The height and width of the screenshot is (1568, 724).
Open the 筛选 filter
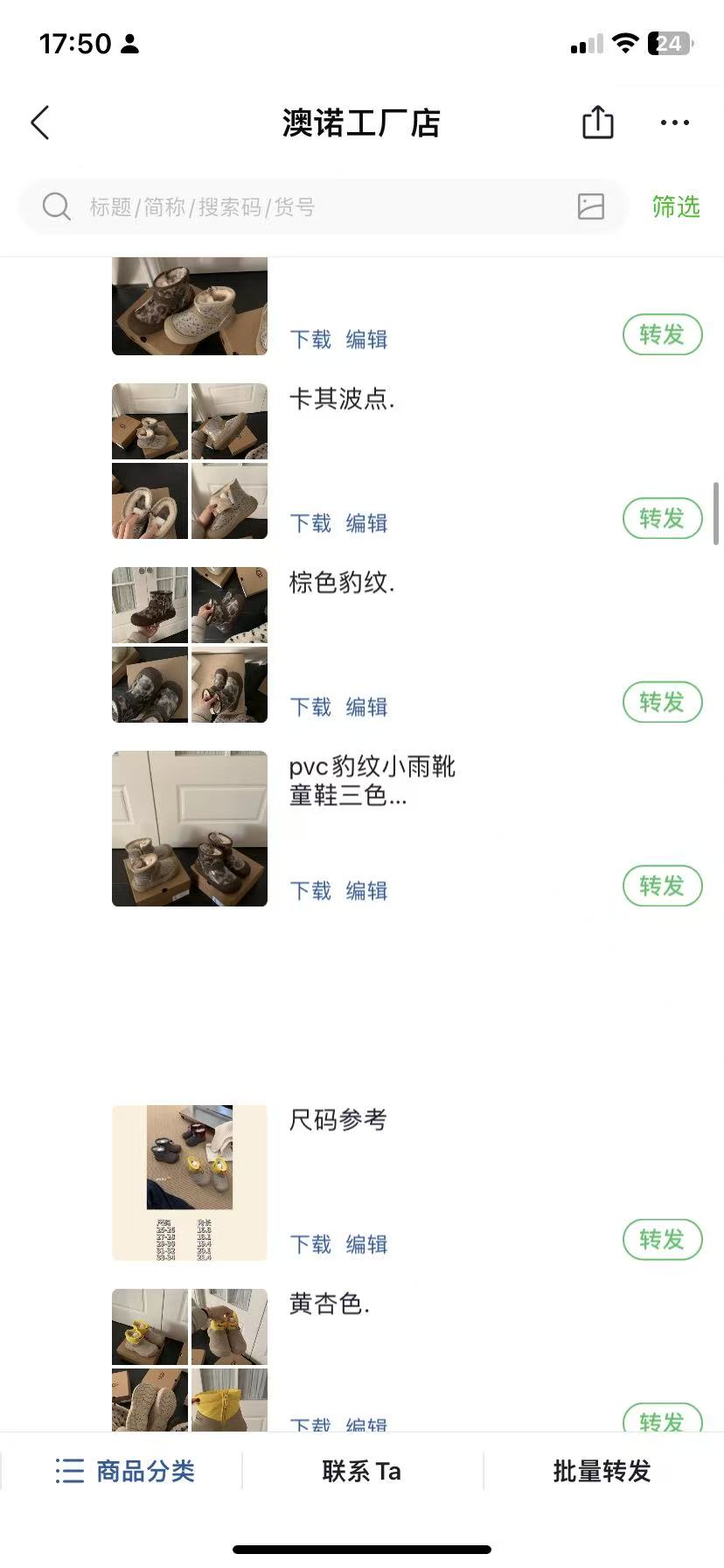[675, 207]
